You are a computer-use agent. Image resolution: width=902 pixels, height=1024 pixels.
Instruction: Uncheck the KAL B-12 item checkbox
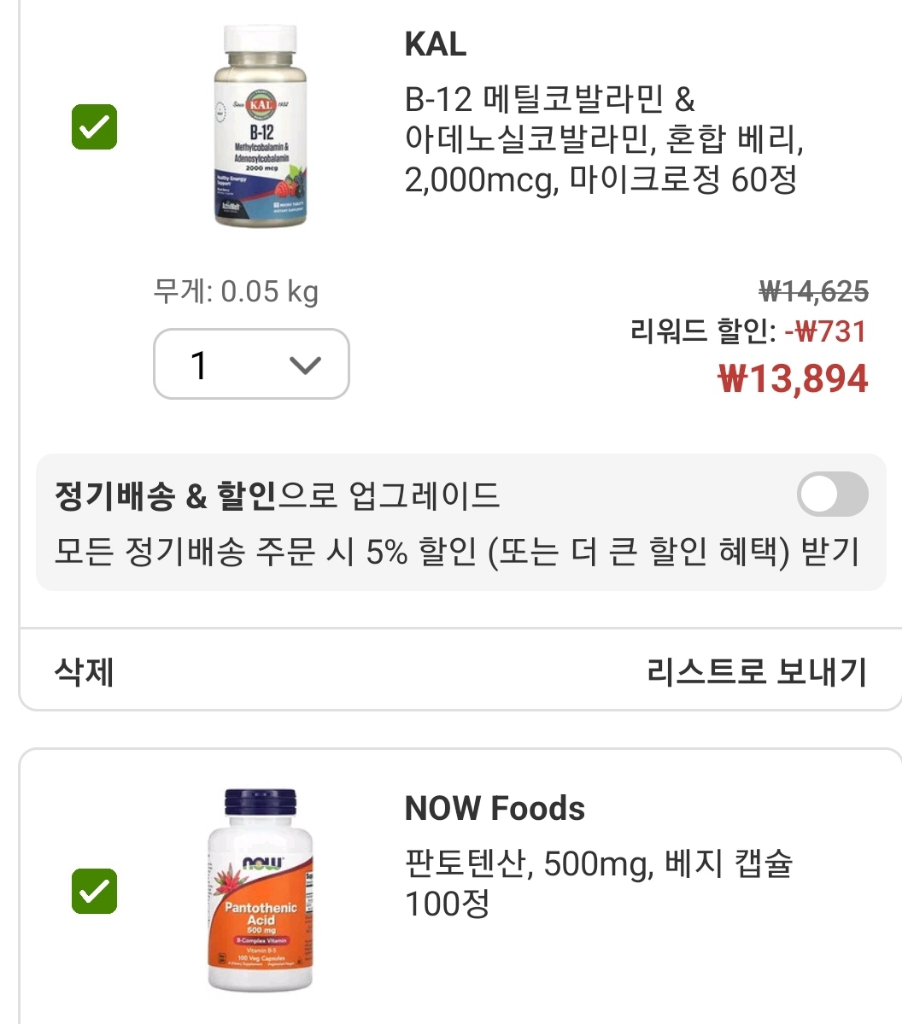[x=95, y=127]
